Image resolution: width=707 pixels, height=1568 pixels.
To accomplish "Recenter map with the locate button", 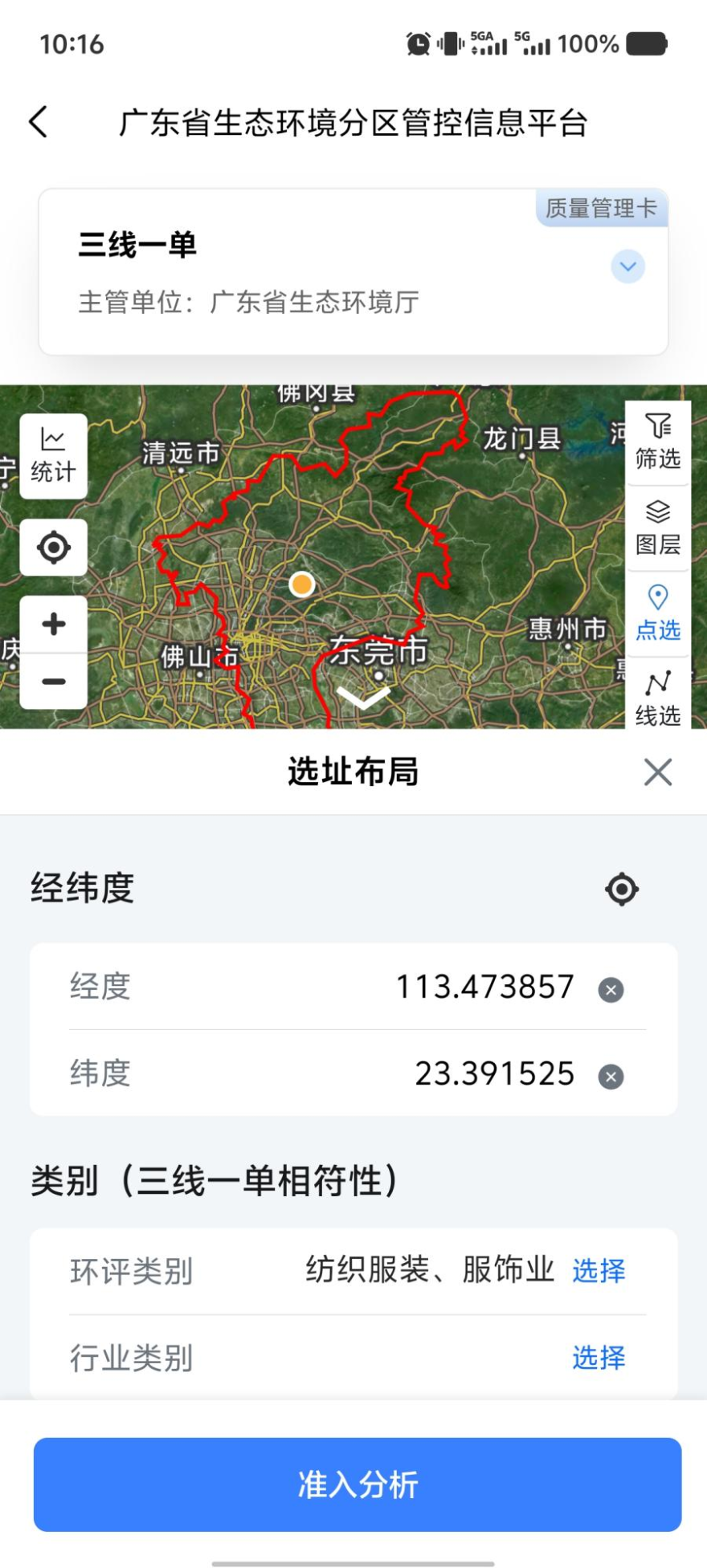I will [x=53, y=548].
